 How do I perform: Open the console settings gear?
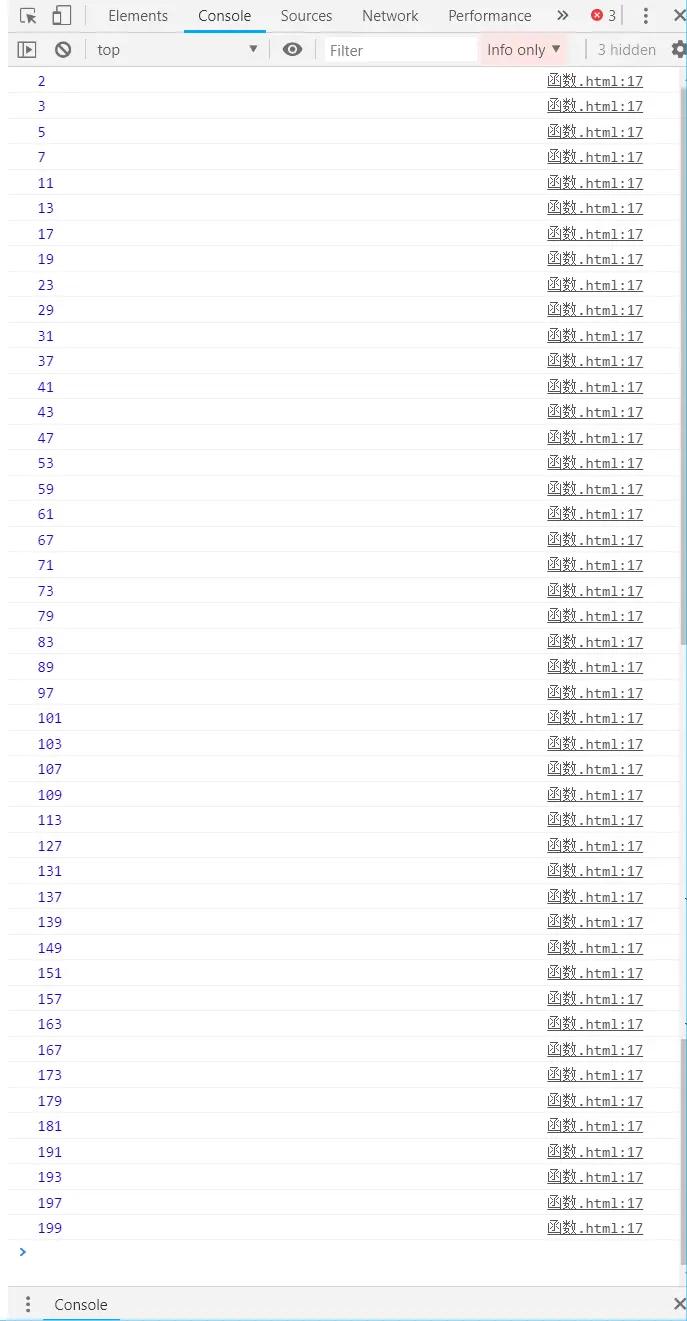(679, 49)
